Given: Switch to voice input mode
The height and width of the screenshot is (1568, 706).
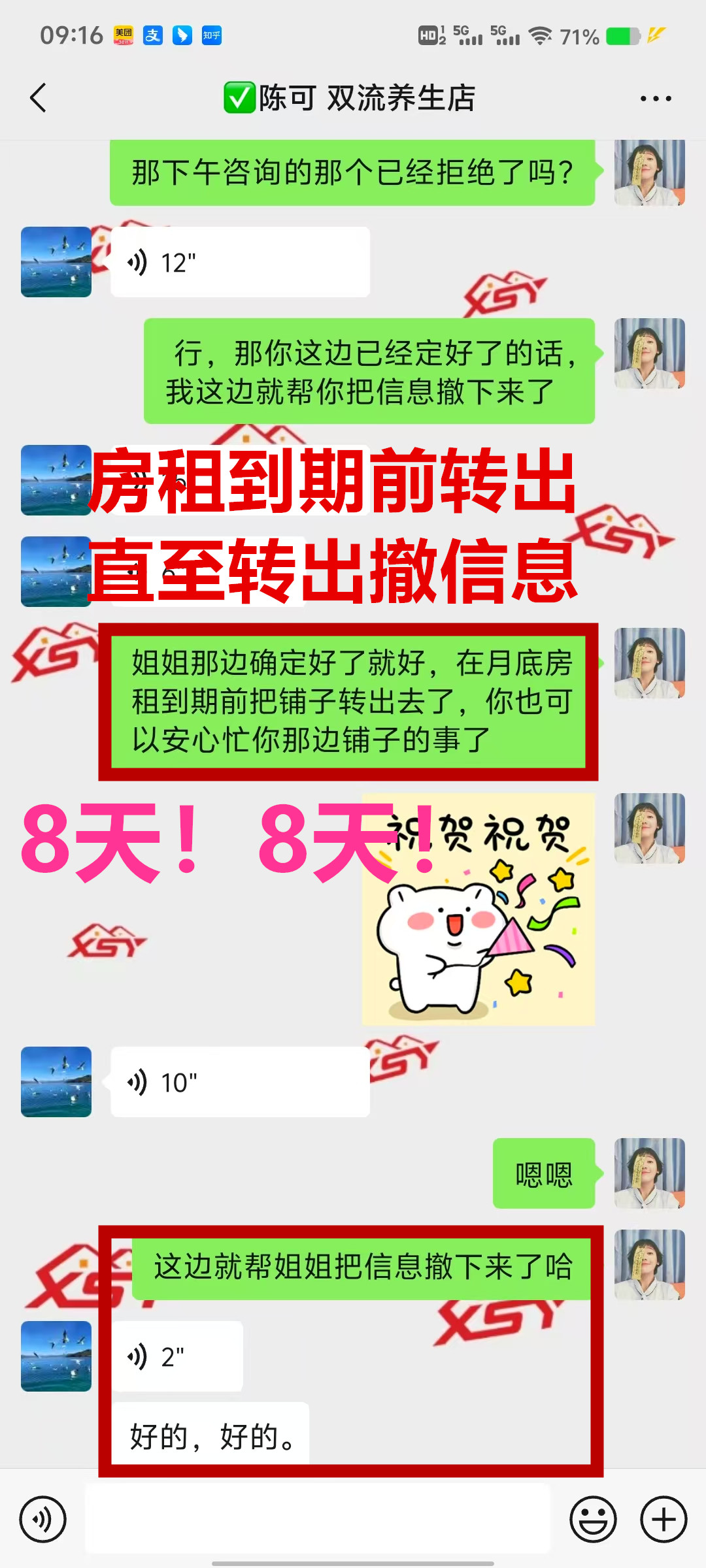Looking at the screenshot, I should click(x=43, y=1519).
